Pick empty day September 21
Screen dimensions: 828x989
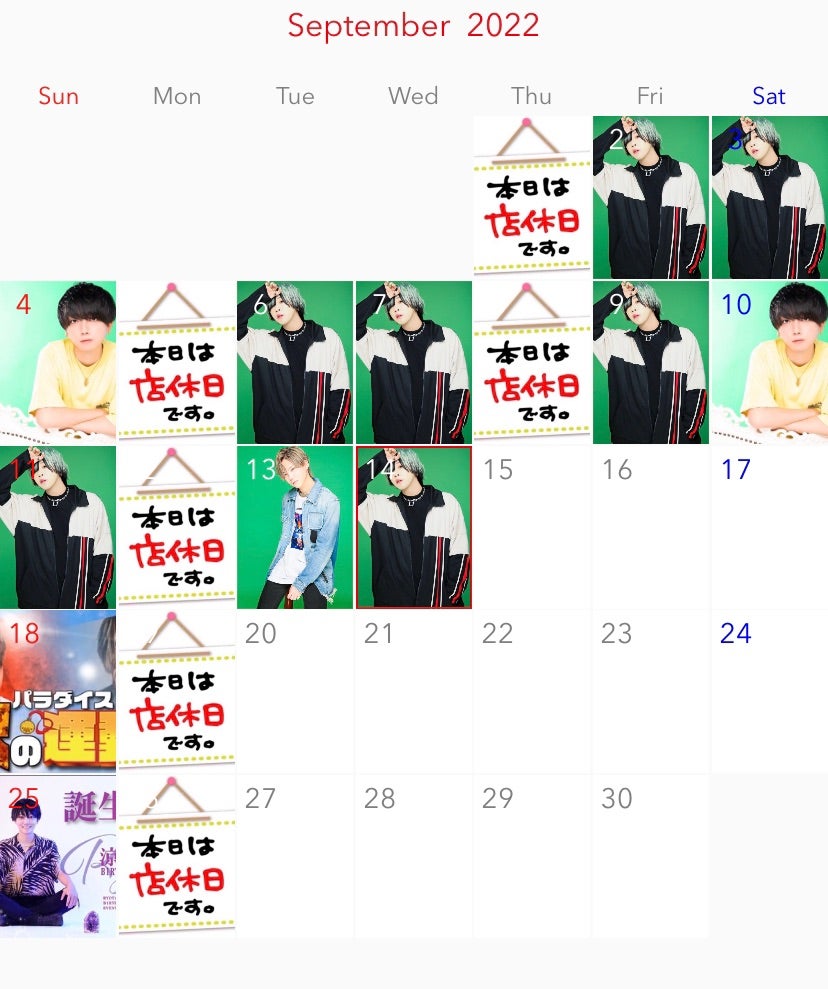(414, 691)
